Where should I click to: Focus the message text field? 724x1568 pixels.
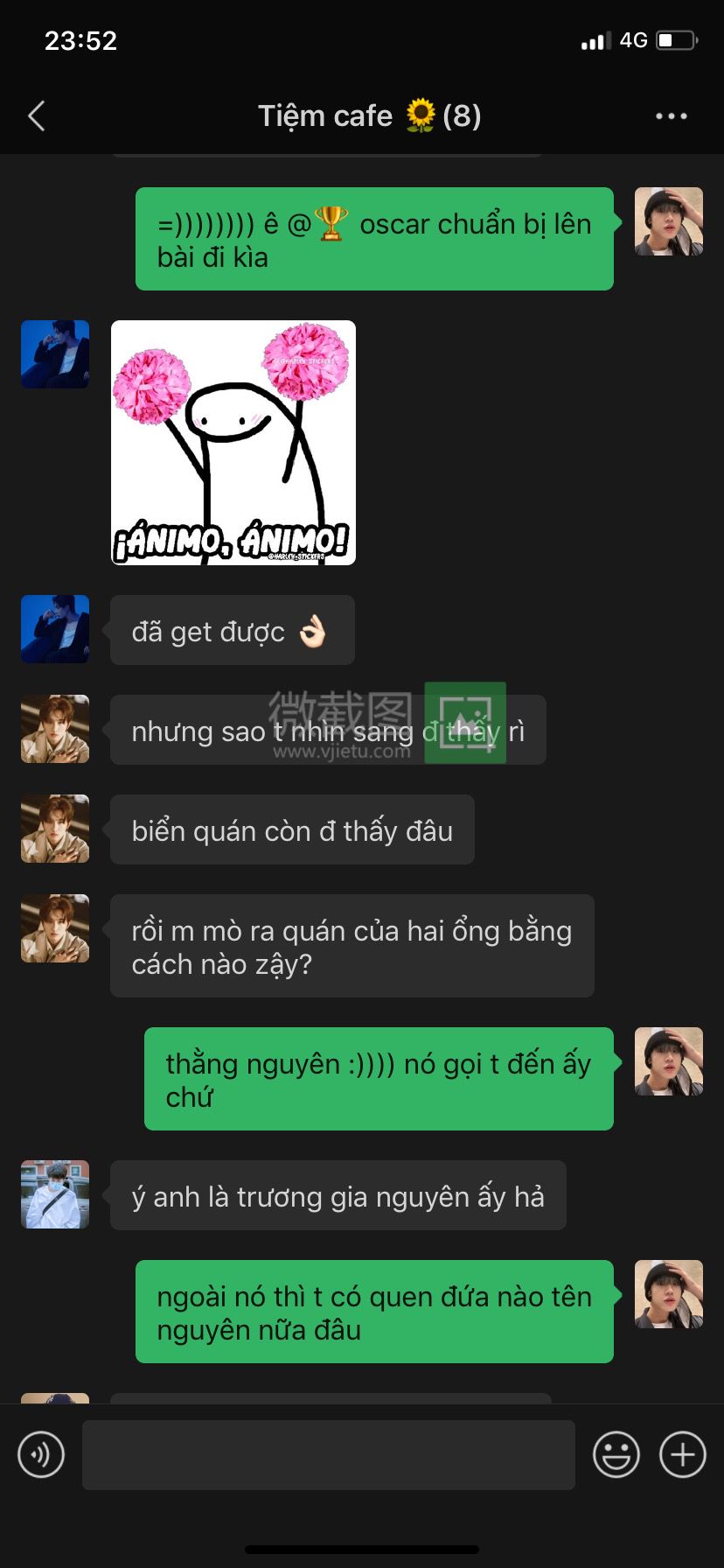pyautogui.click(x=328, y=1455)
